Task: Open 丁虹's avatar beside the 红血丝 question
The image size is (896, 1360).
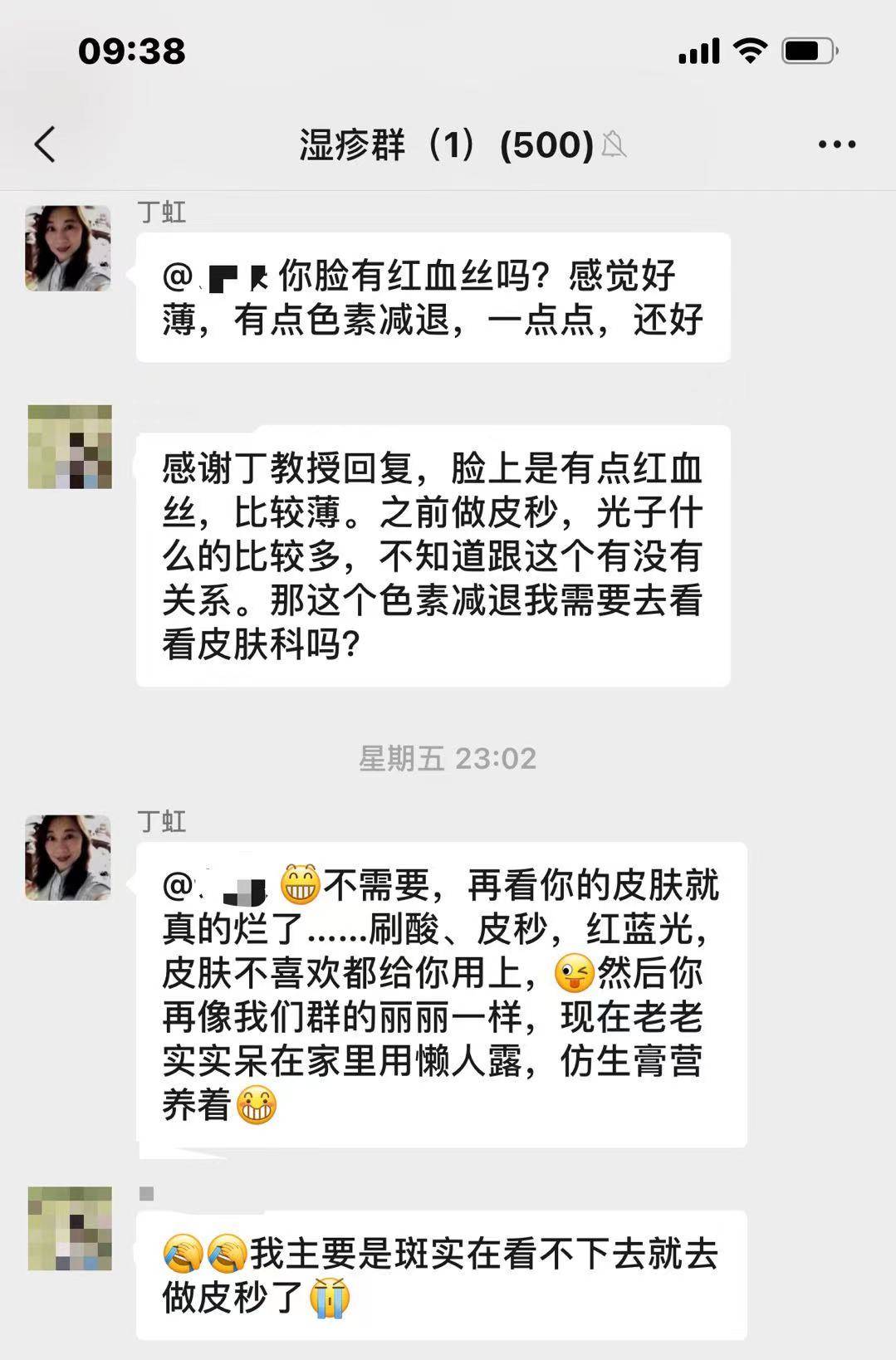Action: (68, 248)
